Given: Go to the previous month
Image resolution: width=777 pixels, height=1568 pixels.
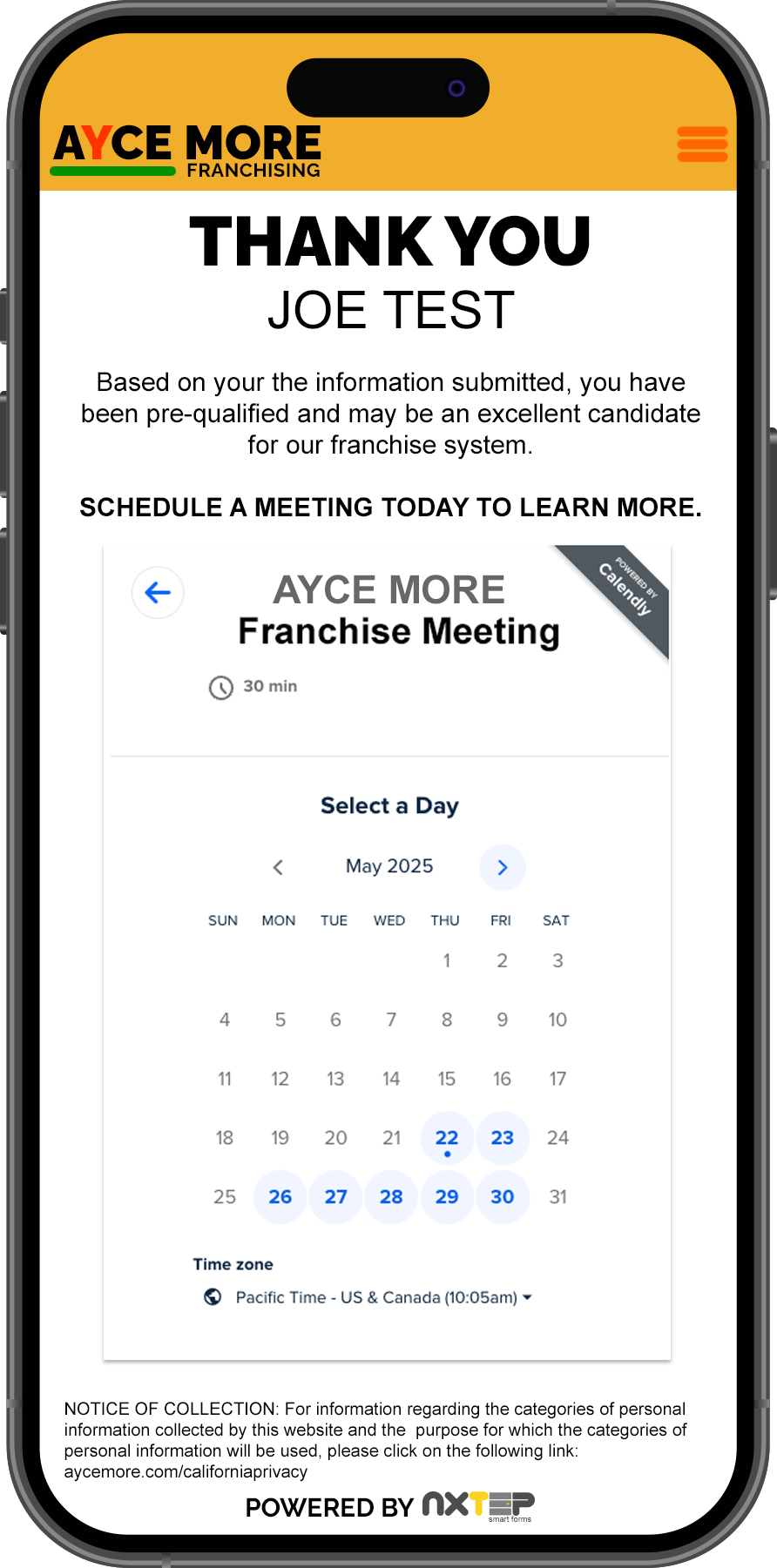Looking at the screenshot, I should pos(278,867).
